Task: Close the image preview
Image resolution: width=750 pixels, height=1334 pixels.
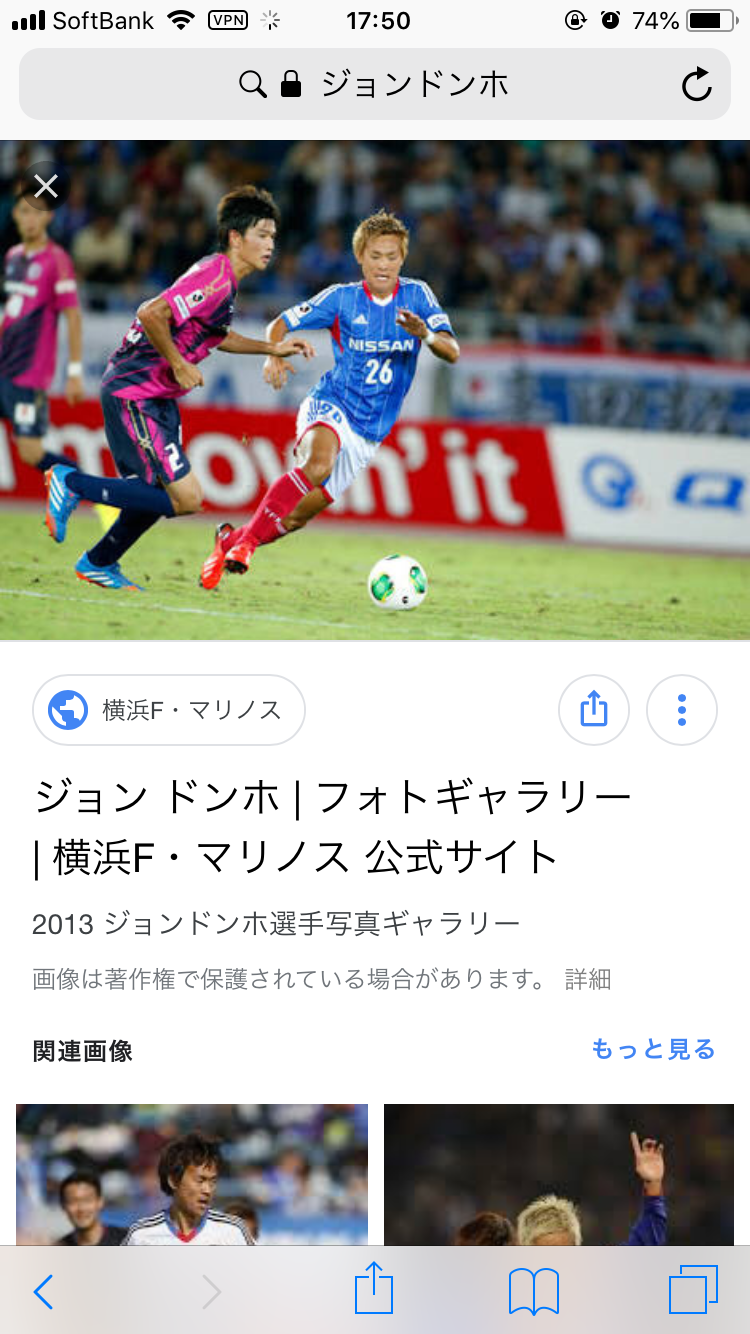Action: 46,186
